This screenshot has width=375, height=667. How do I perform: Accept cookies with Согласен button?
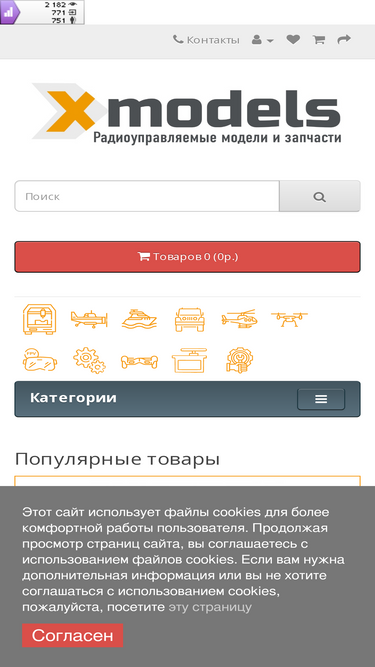tap(73, 636)
